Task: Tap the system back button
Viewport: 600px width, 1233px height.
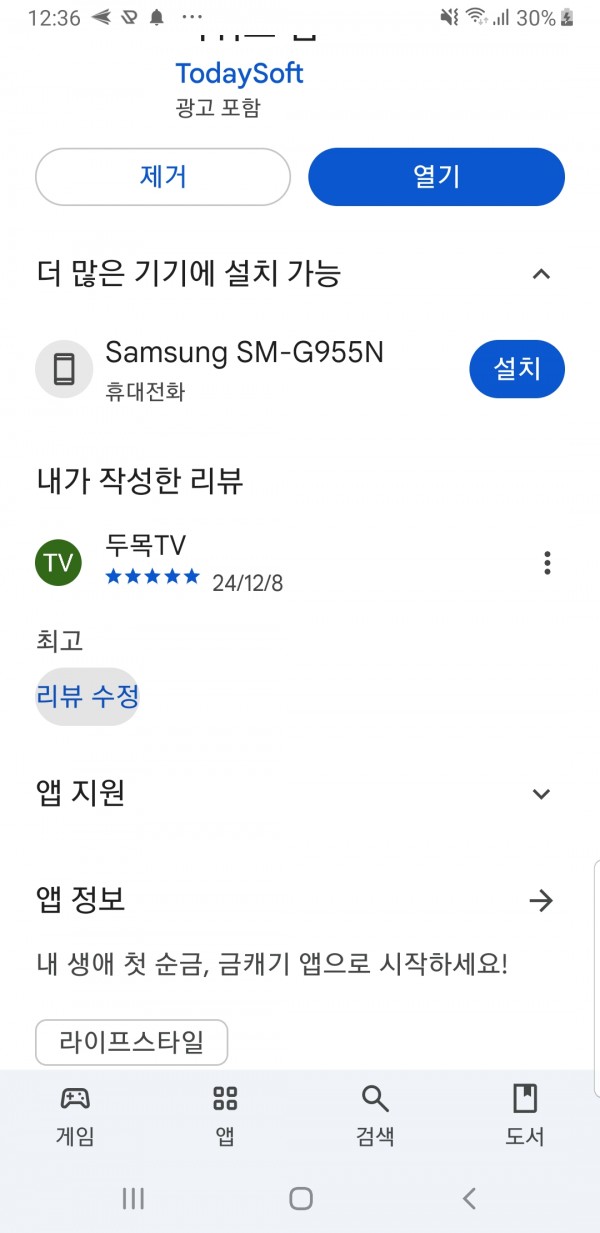Action: [469, 1198]
